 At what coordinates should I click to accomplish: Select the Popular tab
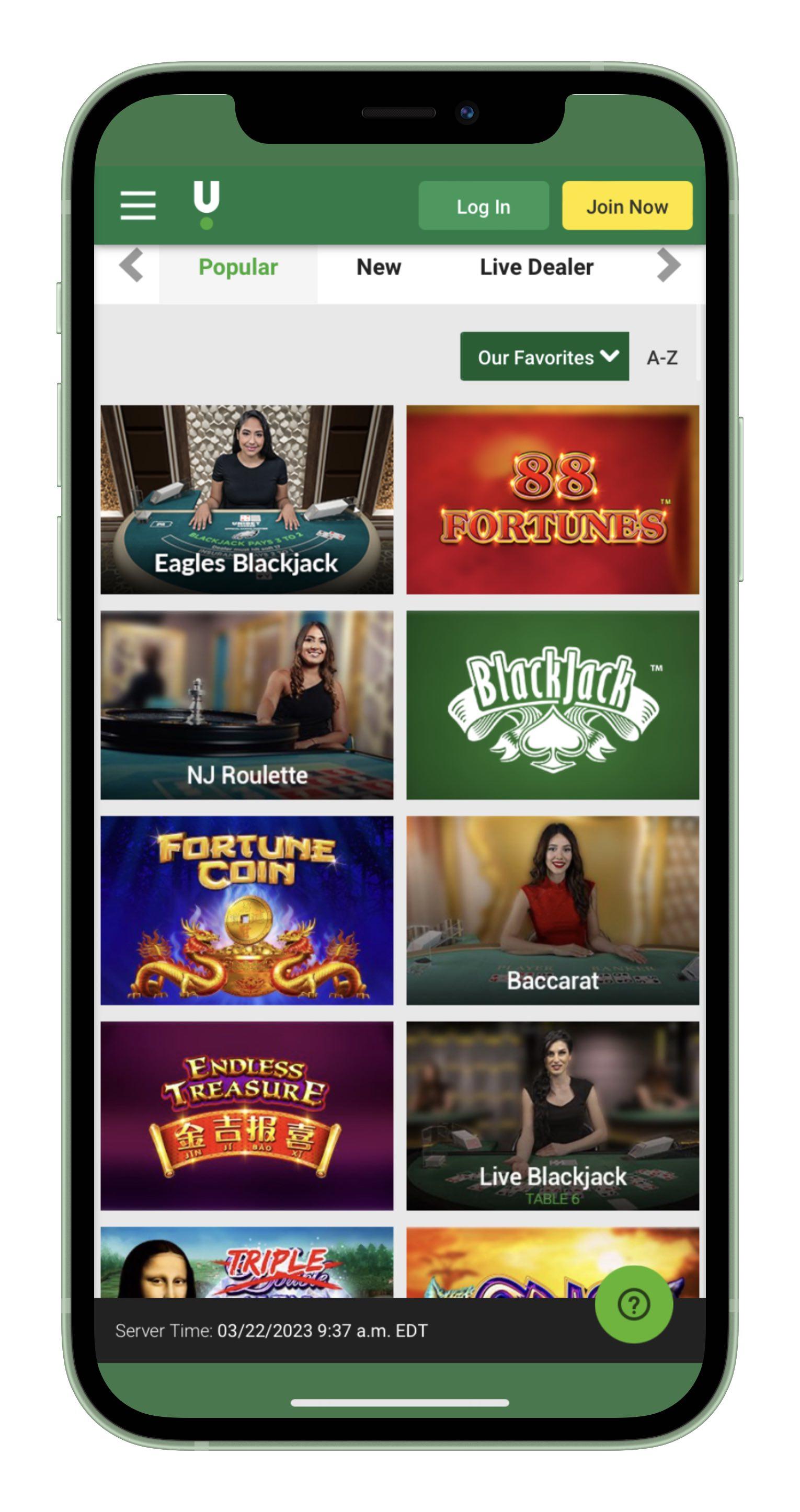point(238,267)
